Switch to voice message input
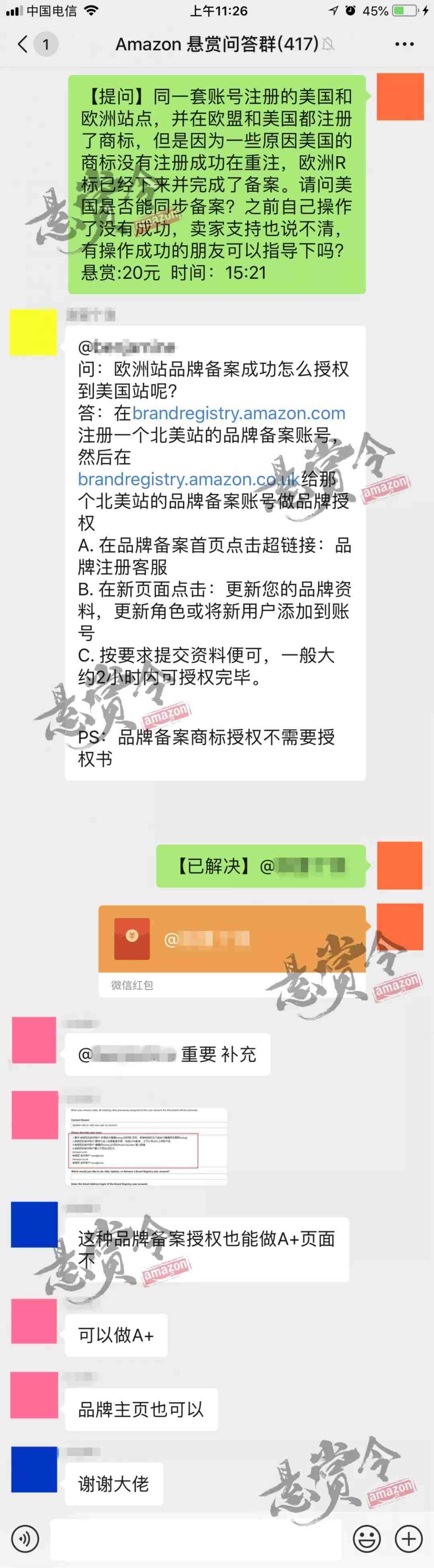This screenshot has height=1568, width=434. point(25,1539)
